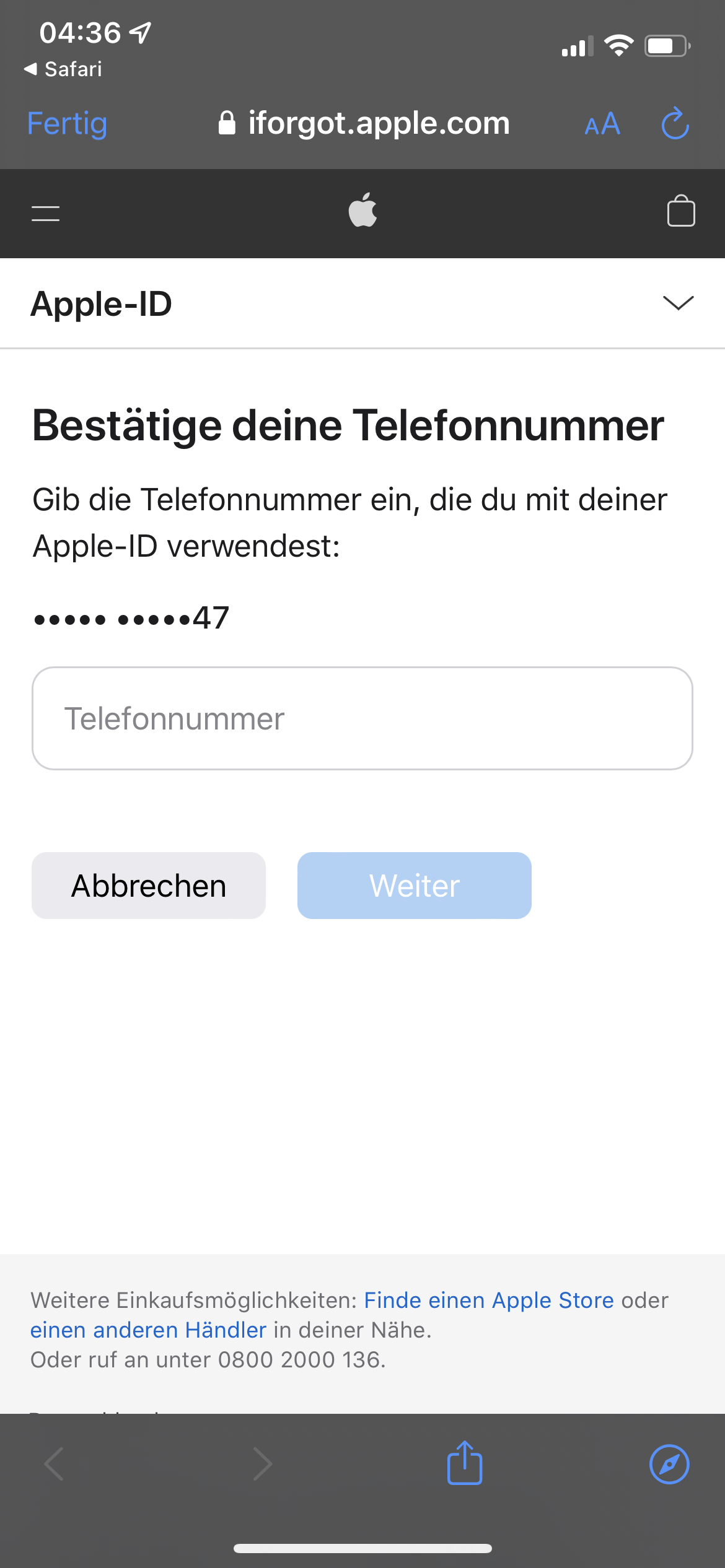Follow the einen anderen Händler link
This screenshot has width=725, height=1568.
click(149, 1330)
